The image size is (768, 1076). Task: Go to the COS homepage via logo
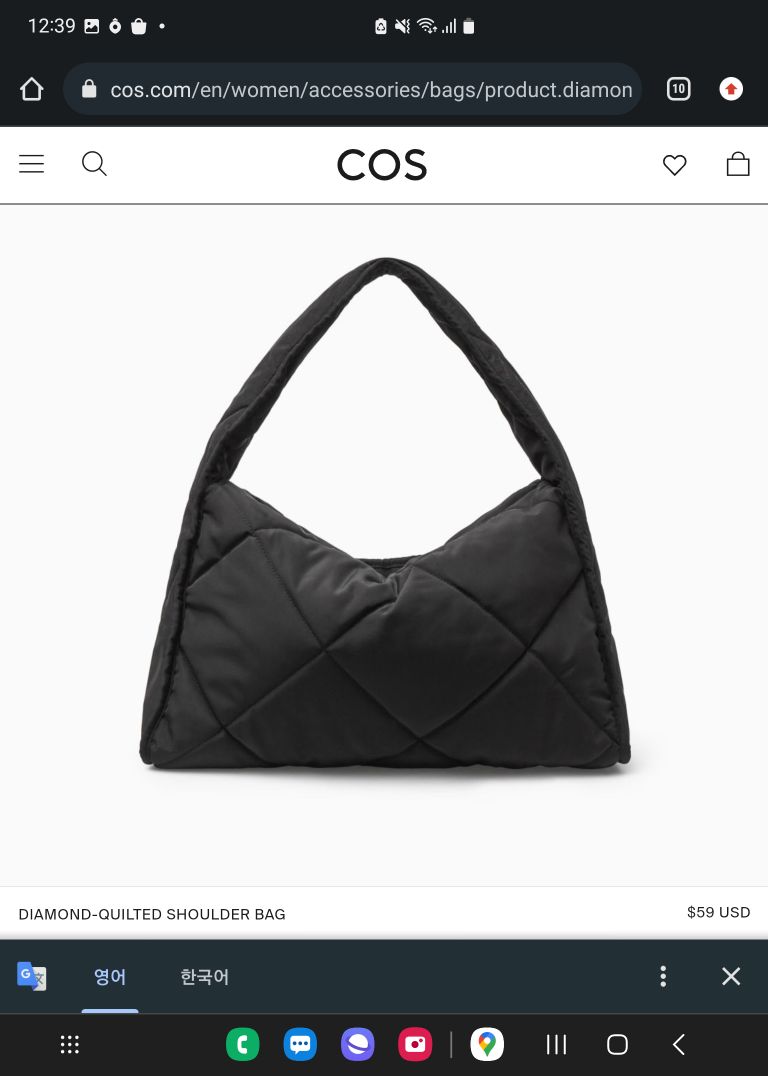point(382,165)
